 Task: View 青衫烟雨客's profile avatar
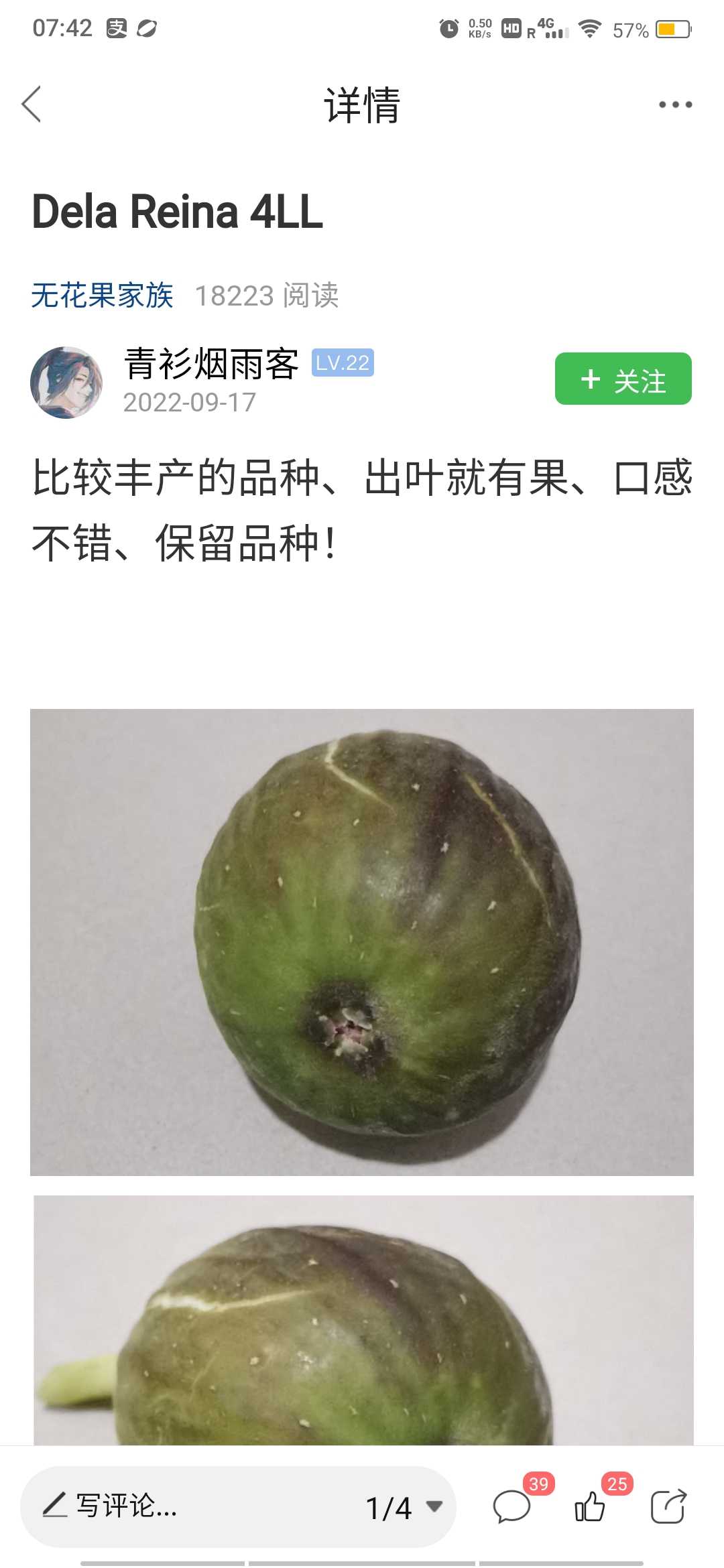pyautogui.click(x=66, y=383)
